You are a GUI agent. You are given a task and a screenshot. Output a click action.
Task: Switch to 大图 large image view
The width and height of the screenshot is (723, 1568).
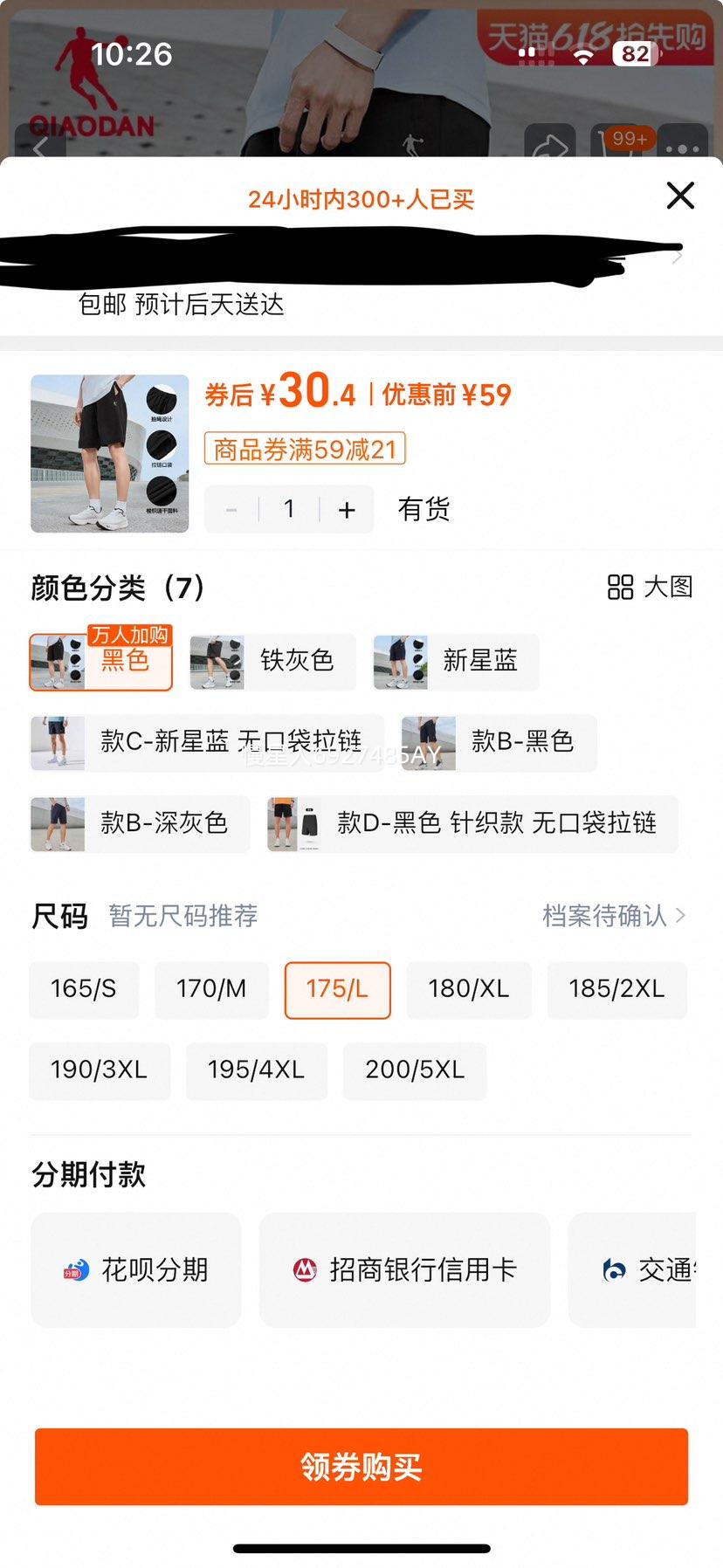651,588
